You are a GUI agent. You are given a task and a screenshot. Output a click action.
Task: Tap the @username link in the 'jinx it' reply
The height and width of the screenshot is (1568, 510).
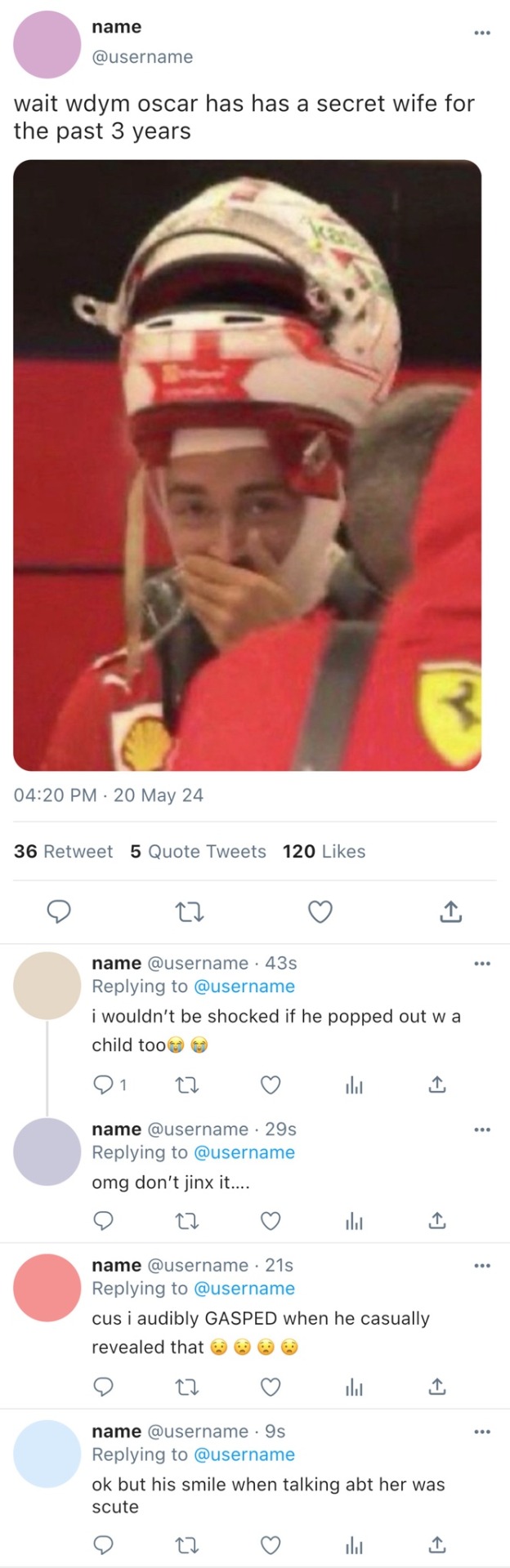244,1152
